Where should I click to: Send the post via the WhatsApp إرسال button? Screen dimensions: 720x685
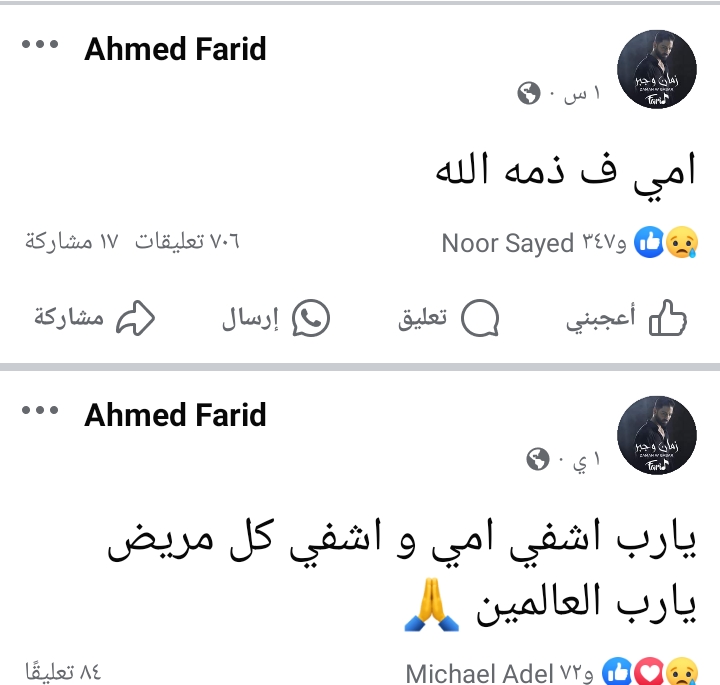(x=276, y=319)
